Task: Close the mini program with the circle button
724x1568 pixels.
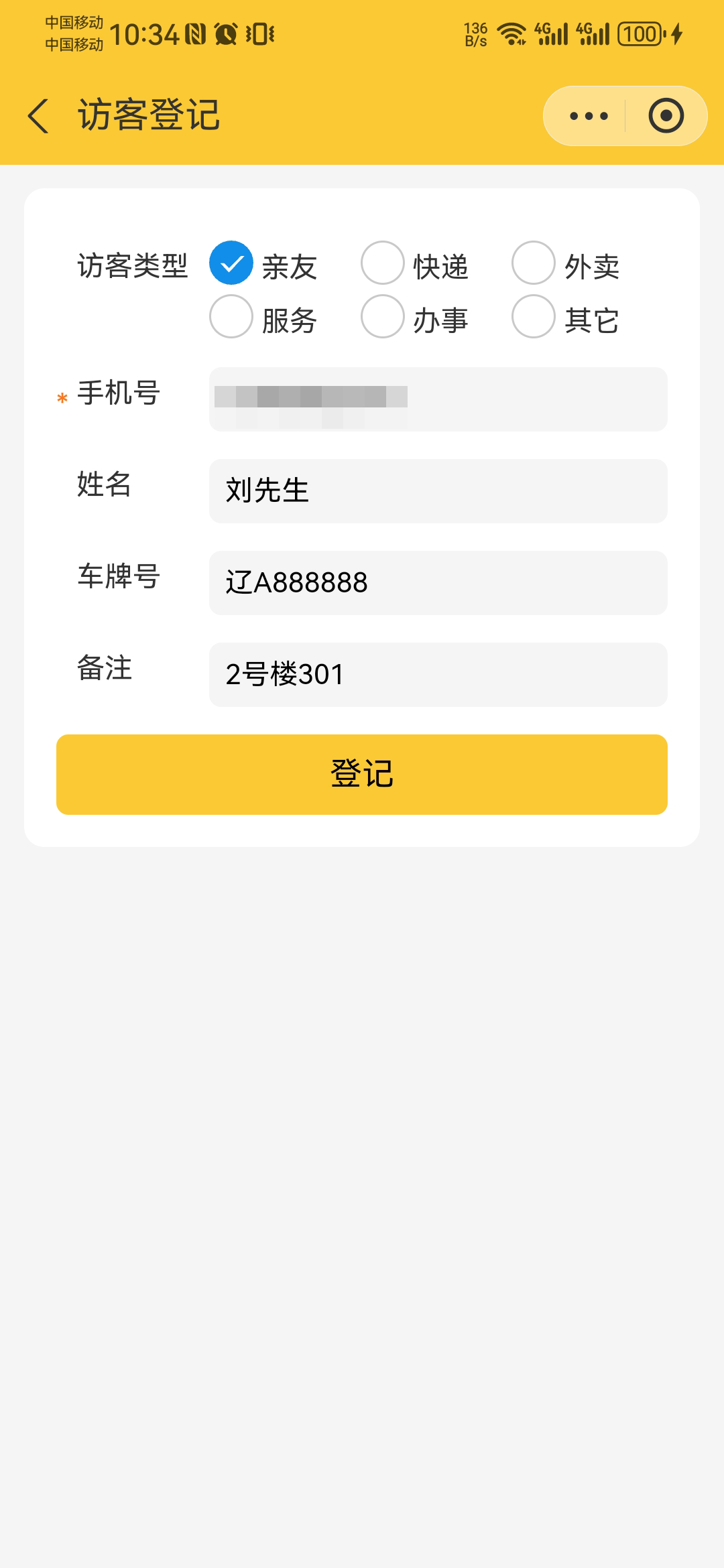Action: 666,116
